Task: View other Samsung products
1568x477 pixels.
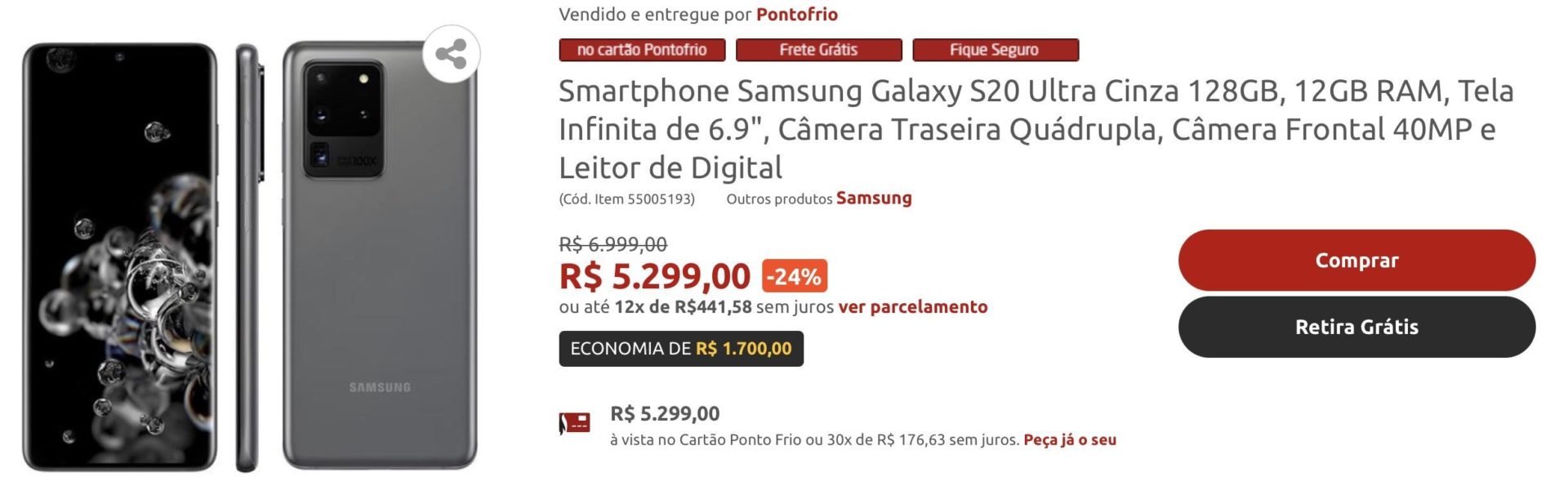Action: (x=873, y=198)
